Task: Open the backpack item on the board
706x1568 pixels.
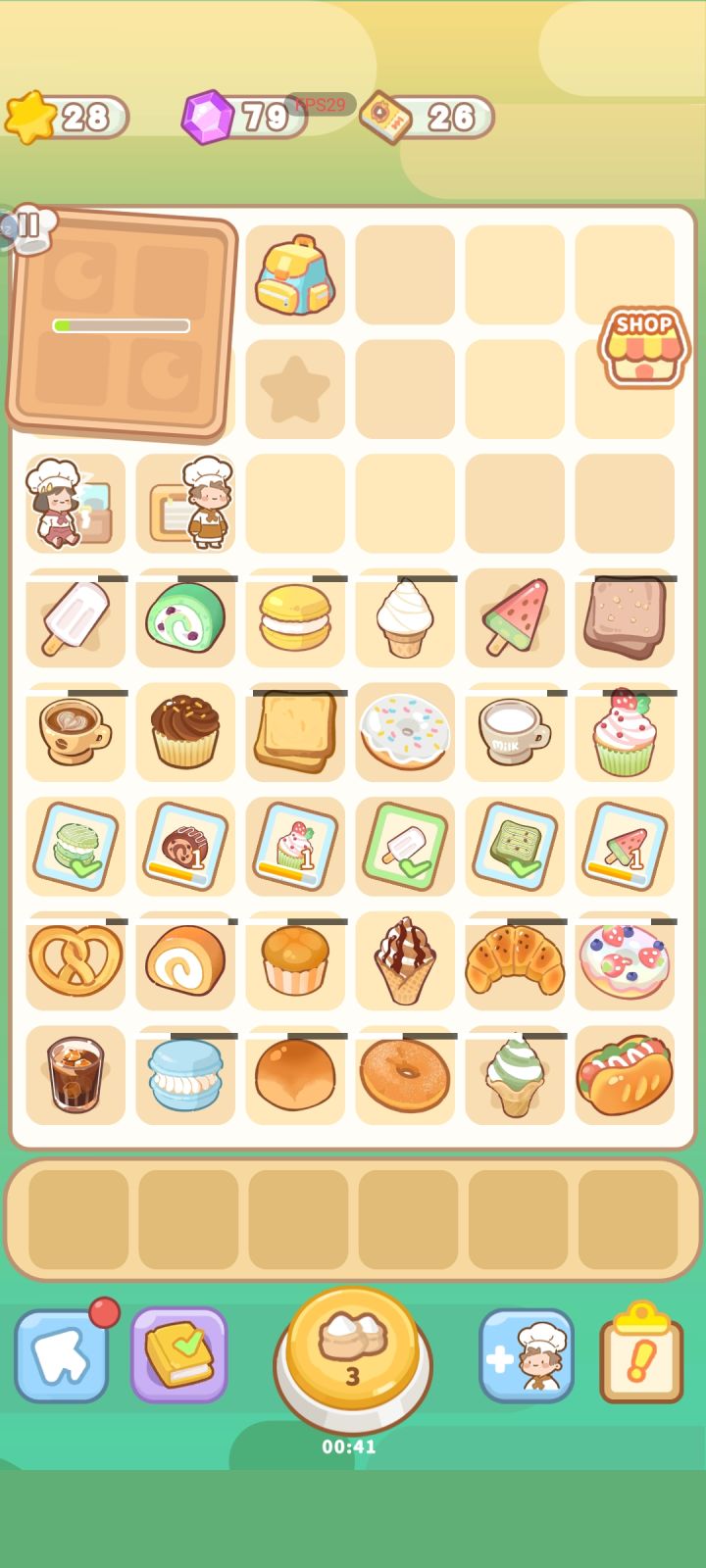Action: 295,276
